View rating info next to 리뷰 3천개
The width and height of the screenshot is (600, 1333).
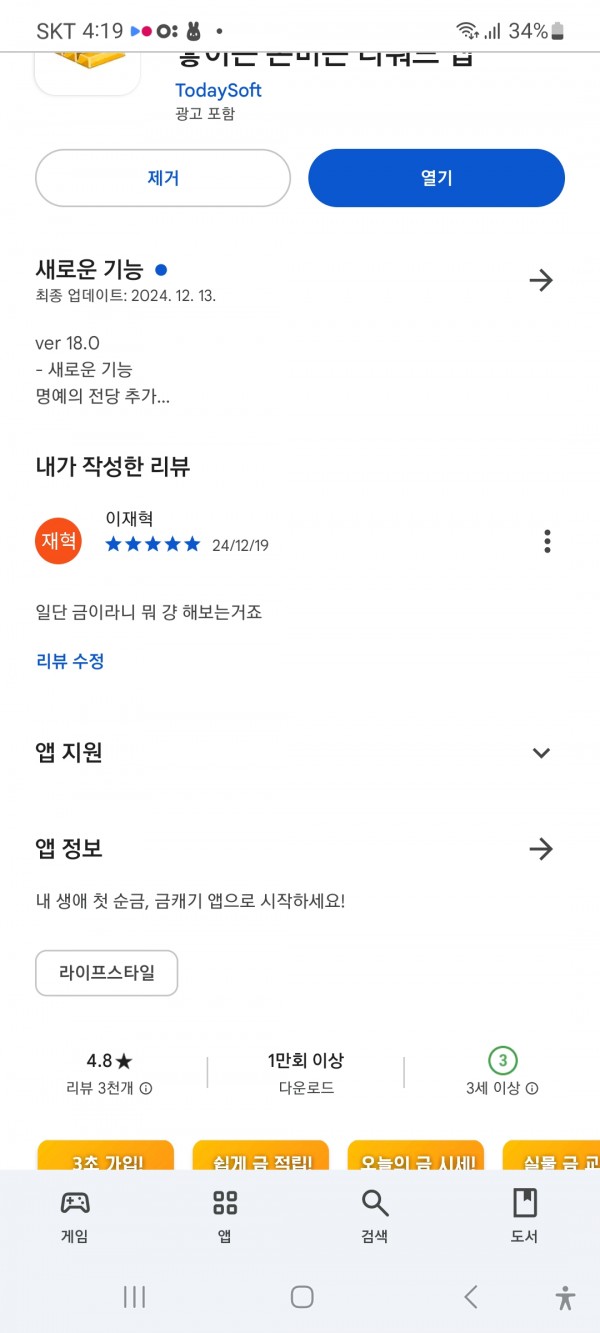146,1088
